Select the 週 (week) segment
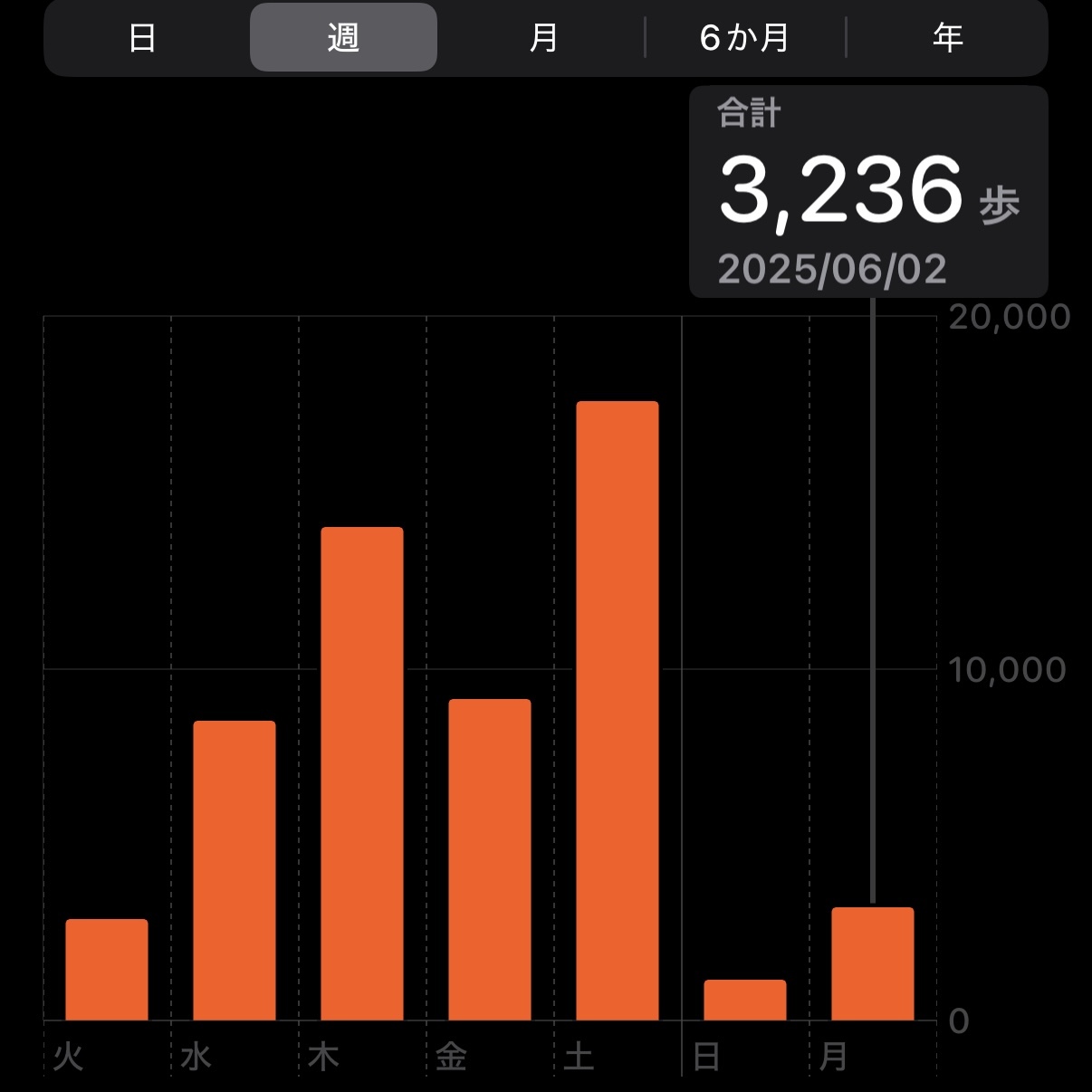Screen dimensions: 1092x1092 [x=343, y=38]
